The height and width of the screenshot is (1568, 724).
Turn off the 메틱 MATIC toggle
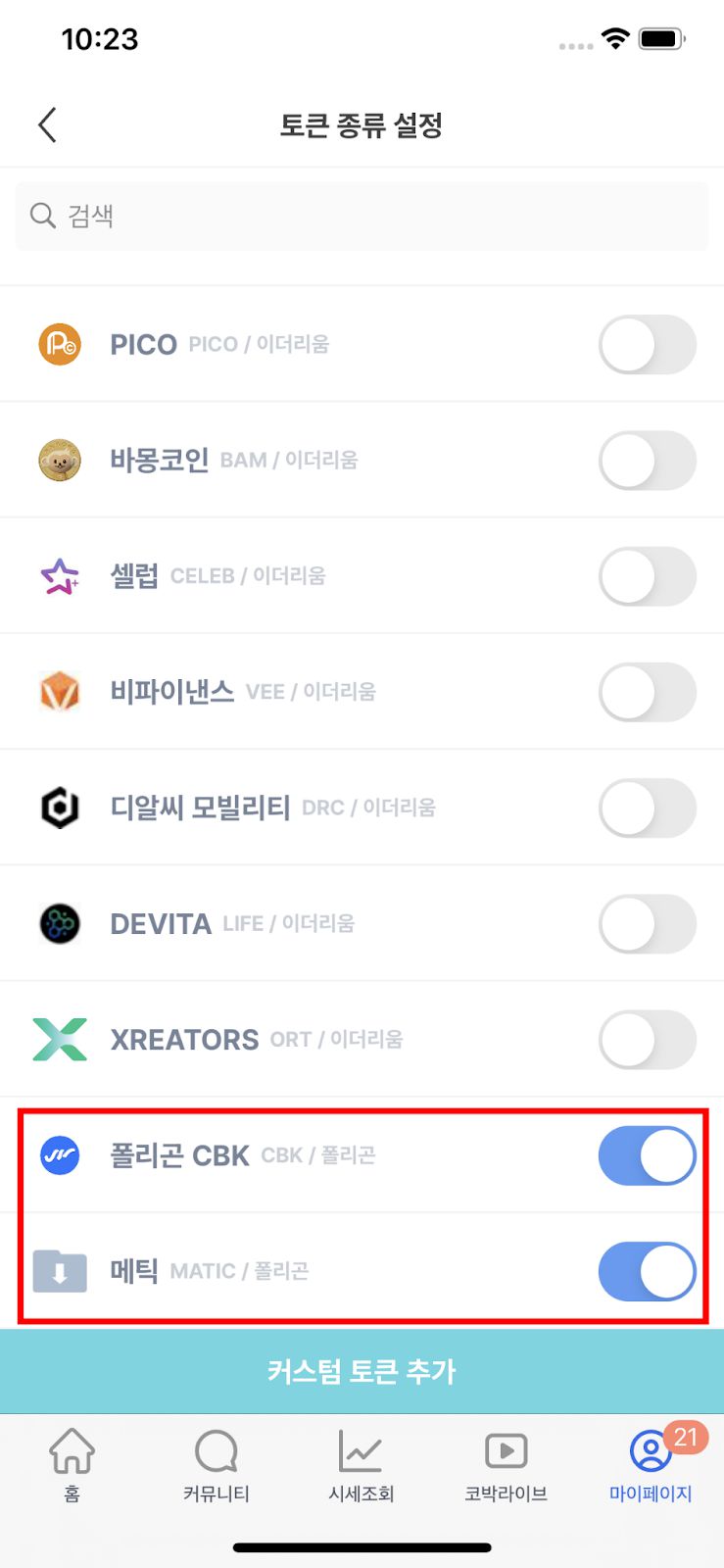(x=647, y=1270)
